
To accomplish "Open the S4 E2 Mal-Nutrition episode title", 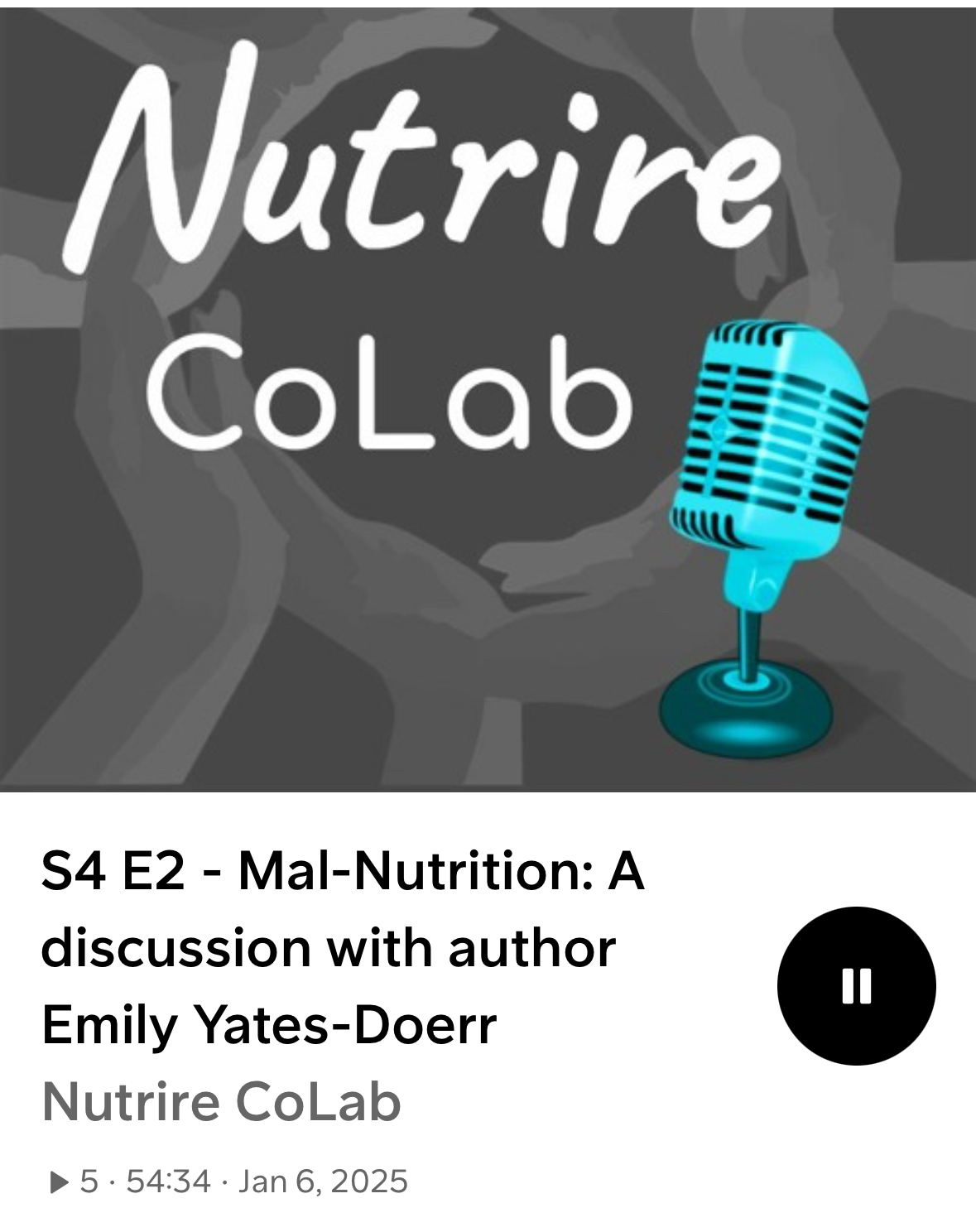I will (x=342, y=947).
